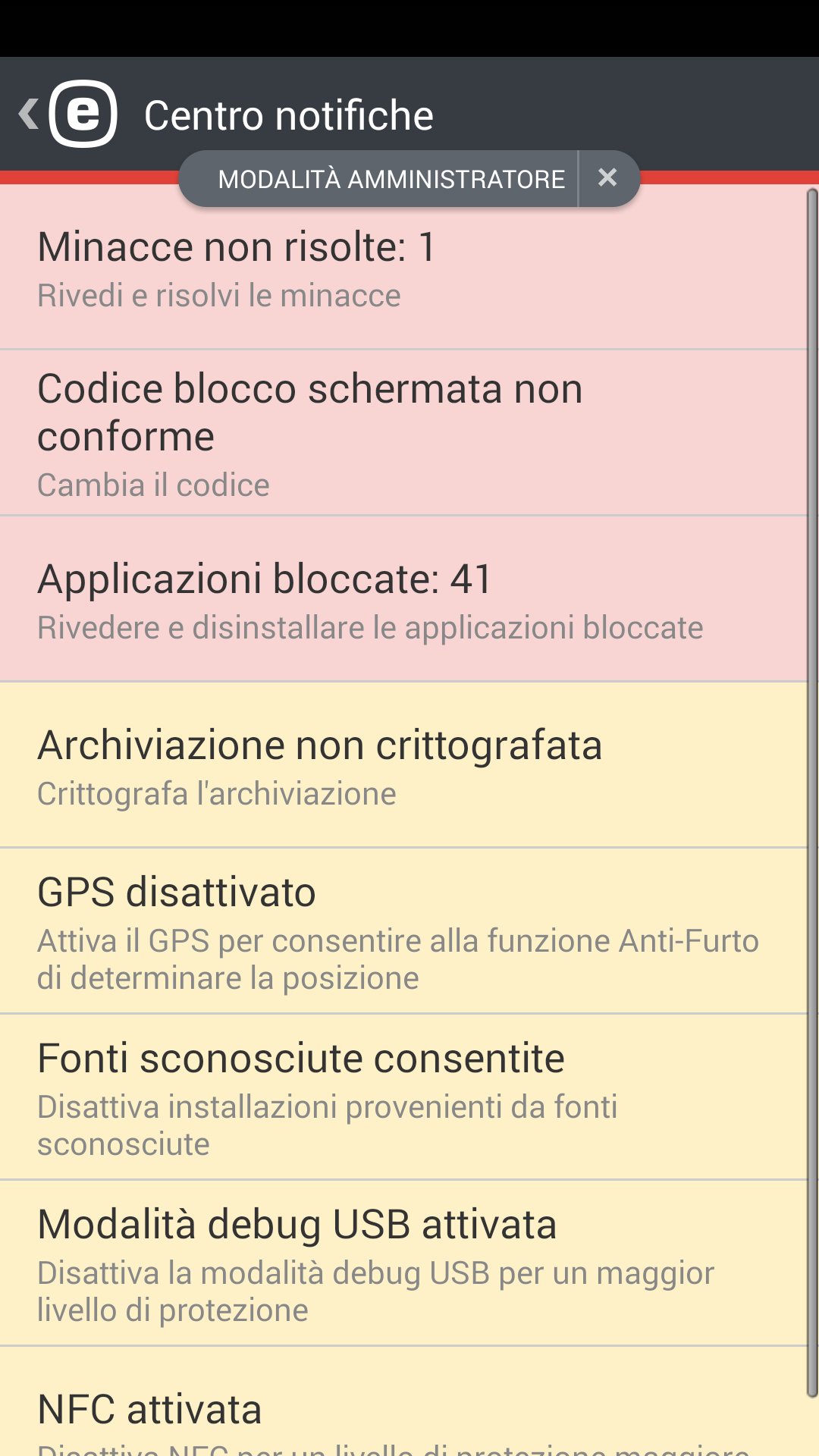Open the 'NFC attivata' notification
The width and height of the screenshot is (819, 1456).
149,1408
